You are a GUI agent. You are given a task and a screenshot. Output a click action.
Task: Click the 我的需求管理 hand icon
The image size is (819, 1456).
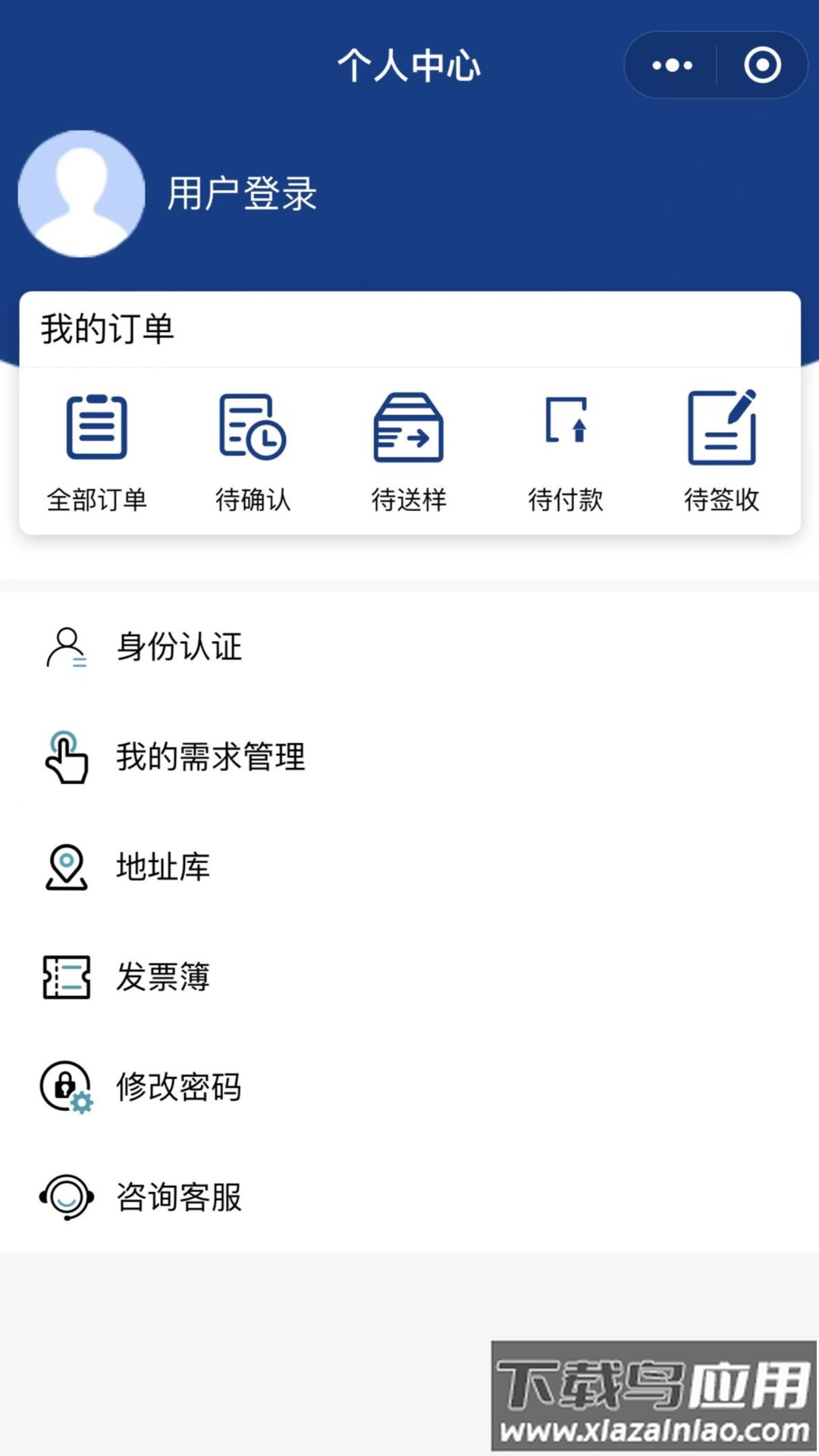[67, 758]
